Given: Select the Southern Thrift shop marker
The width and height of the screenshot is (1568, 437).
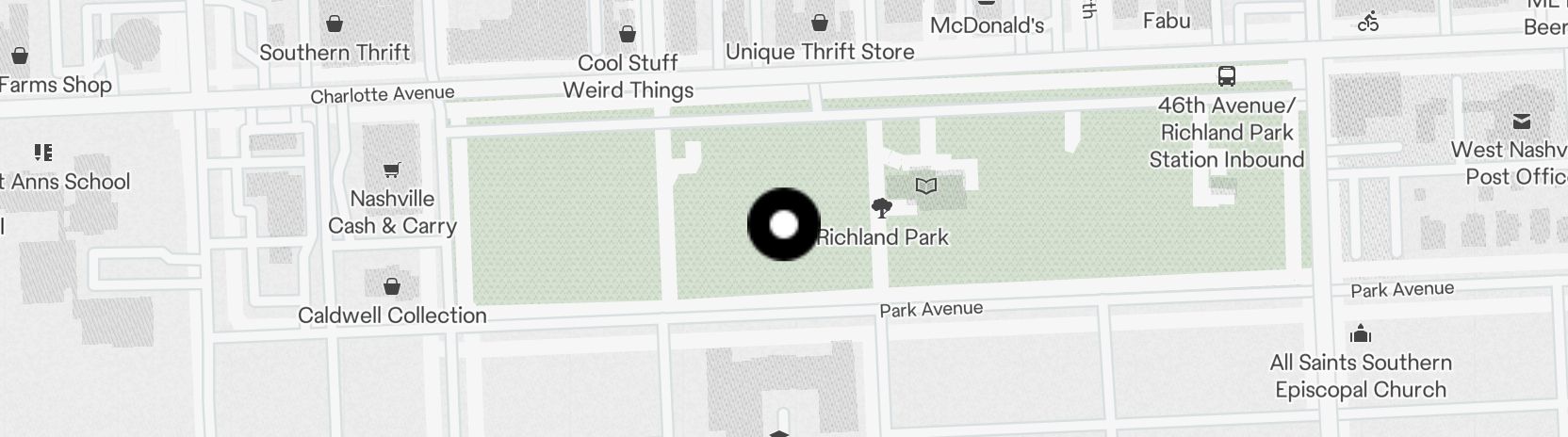Looking at the screenshot, I should 335,24.
